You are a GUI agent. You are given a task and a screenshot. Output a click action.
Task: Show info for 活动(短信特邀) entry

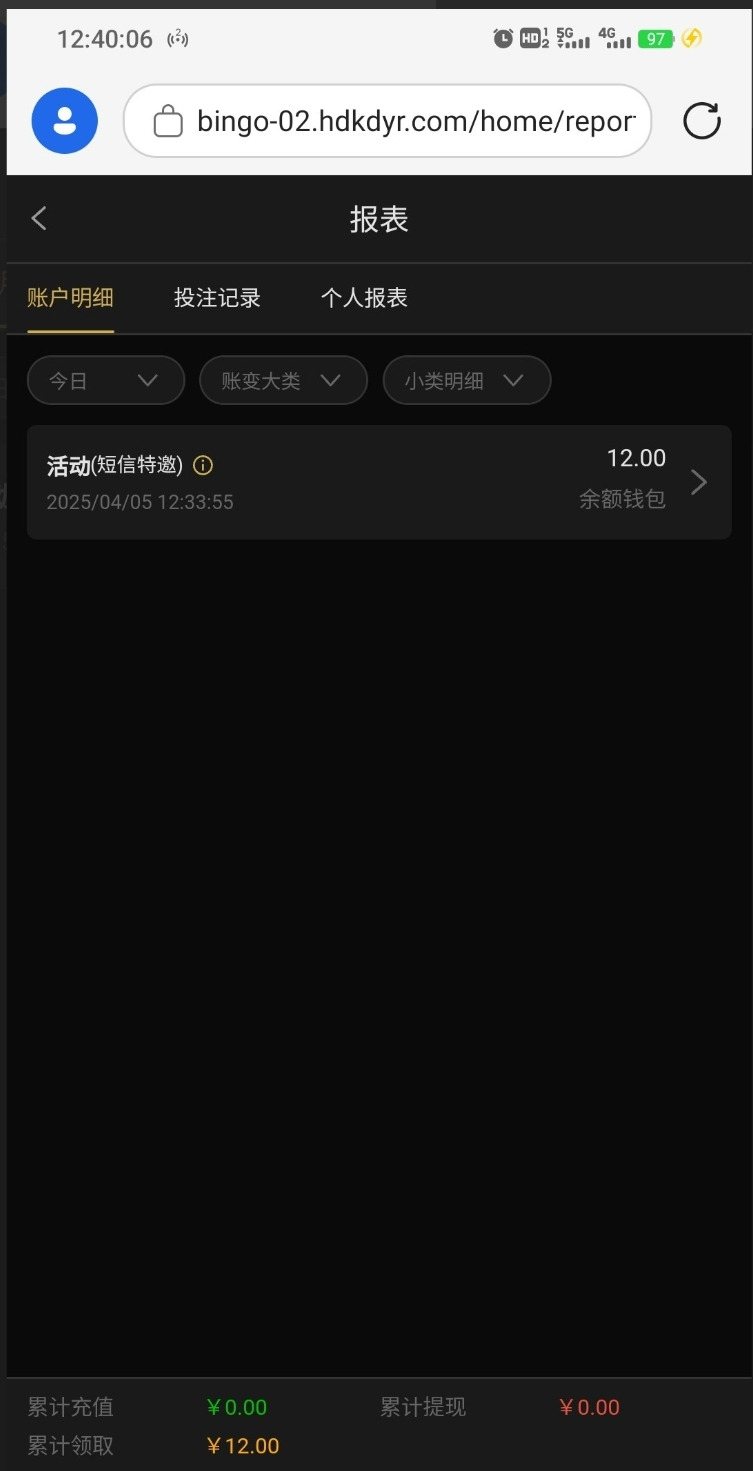(203, 466)
